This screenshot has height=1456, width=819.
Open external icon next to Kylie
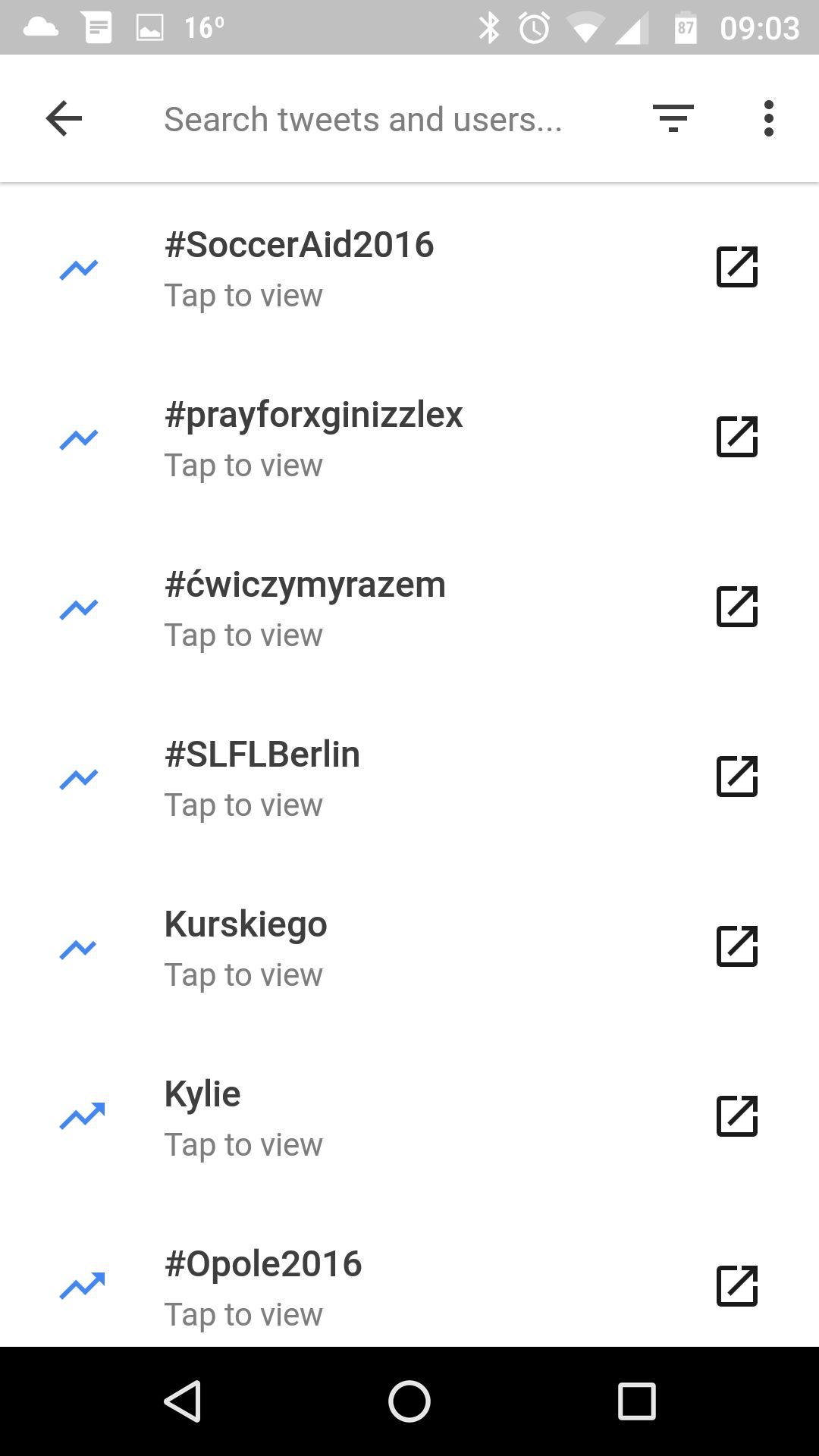point(737,1116)
